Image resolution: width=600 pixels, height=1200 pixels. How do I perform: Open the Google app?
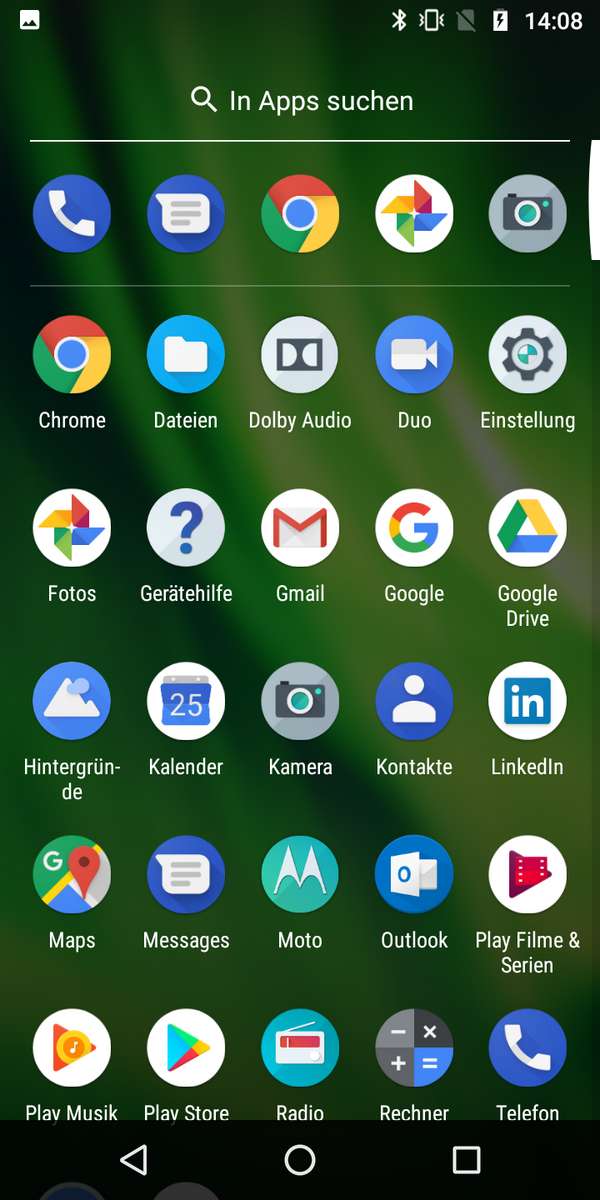click(414, 528)
